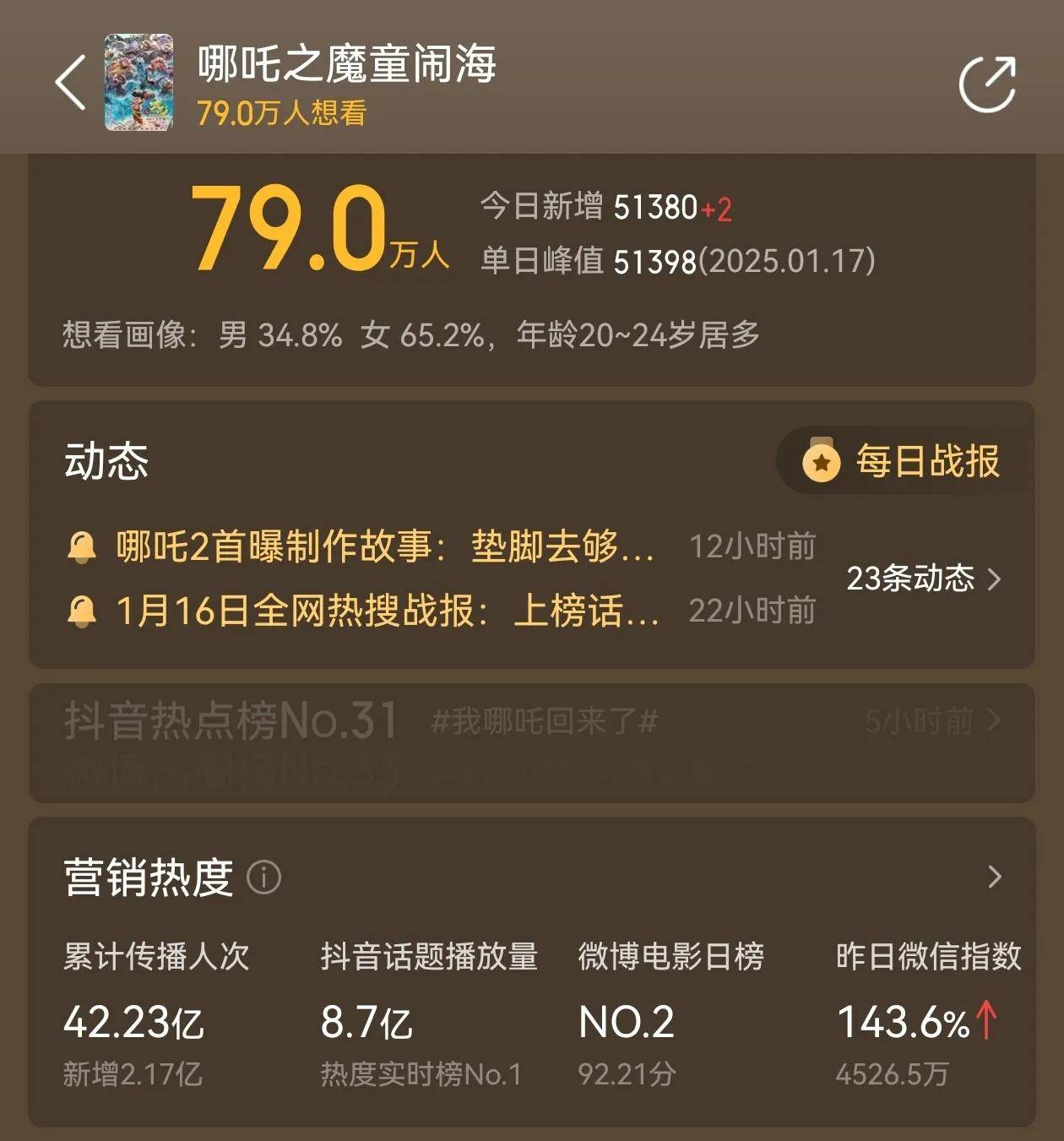Go back using the back arrow

(71, 83)
